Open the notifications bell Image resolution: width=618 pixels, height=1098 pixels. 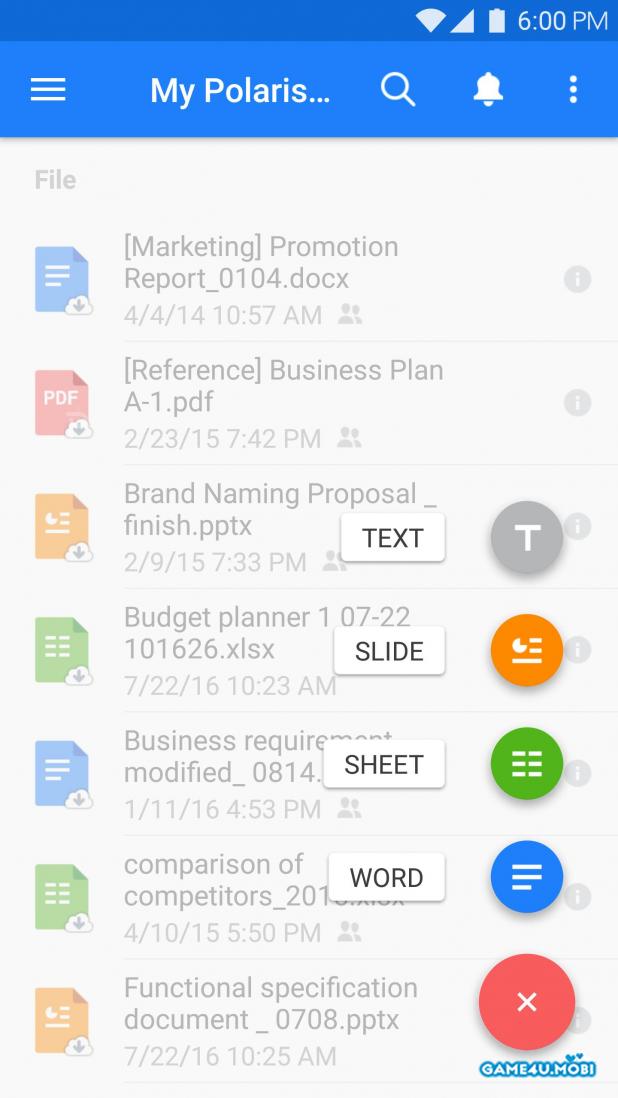click(487, 90)
